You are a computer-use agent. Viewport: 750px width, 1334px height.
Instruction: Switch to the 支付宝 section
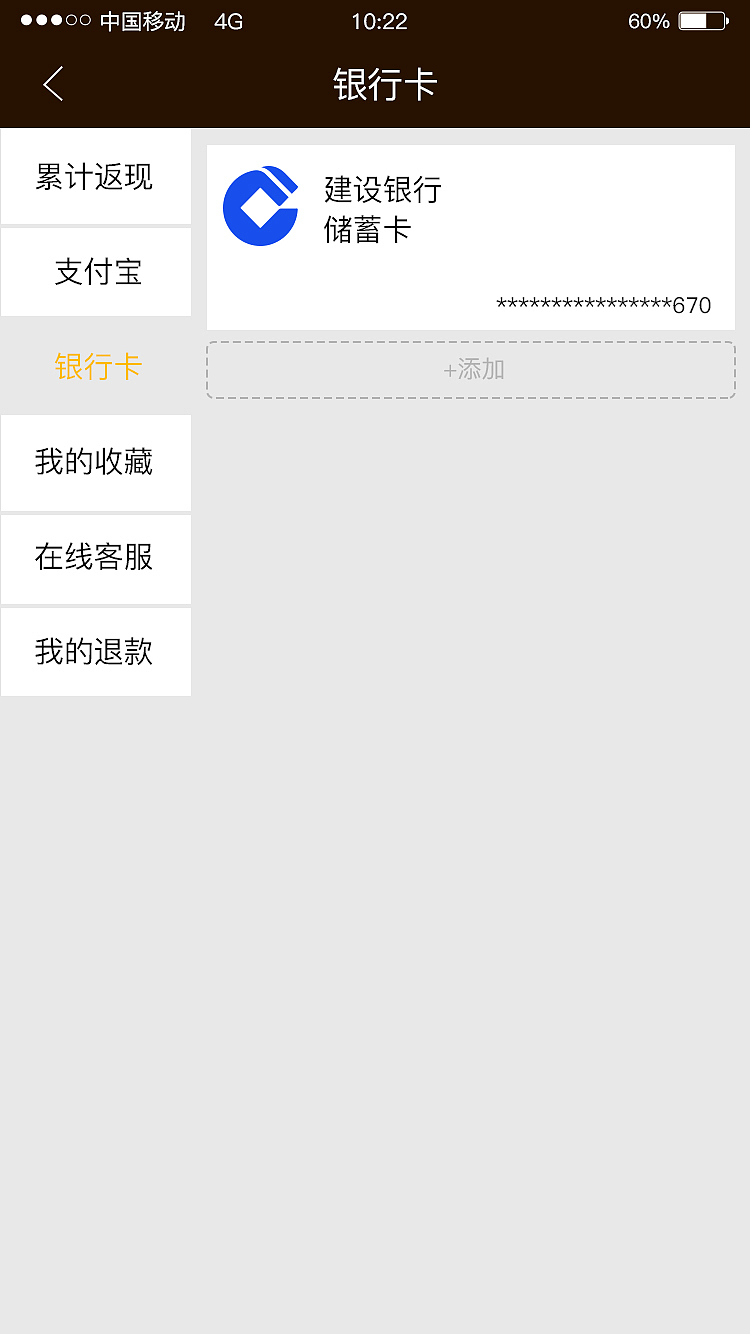click(97, 272)
